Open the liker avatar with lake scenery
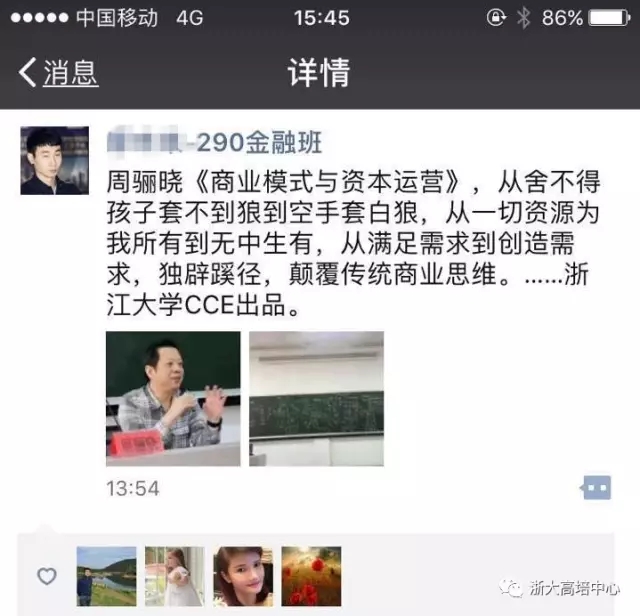The height and width of the screenshot is (616, 640). click(x=106, y=576)
